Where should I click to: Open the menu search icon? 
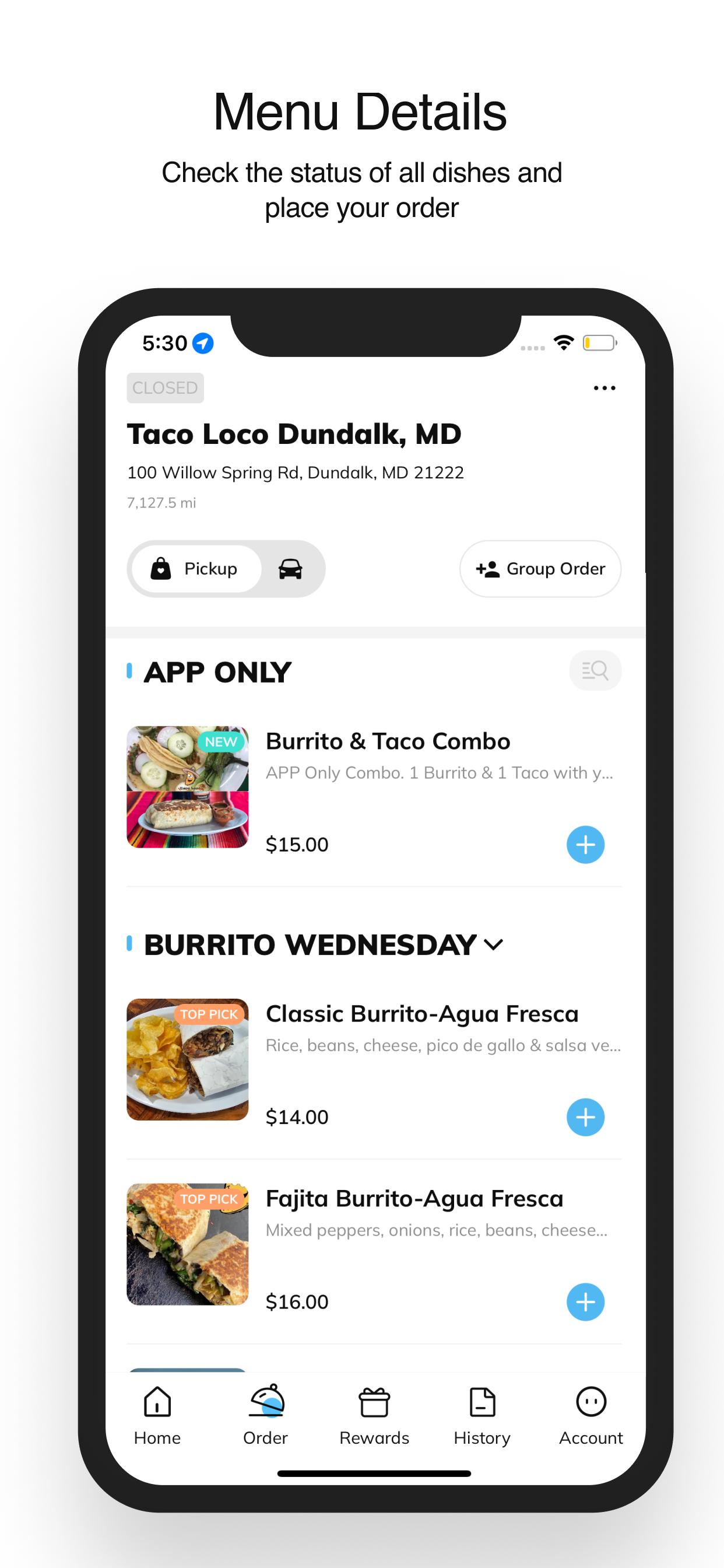595,670
